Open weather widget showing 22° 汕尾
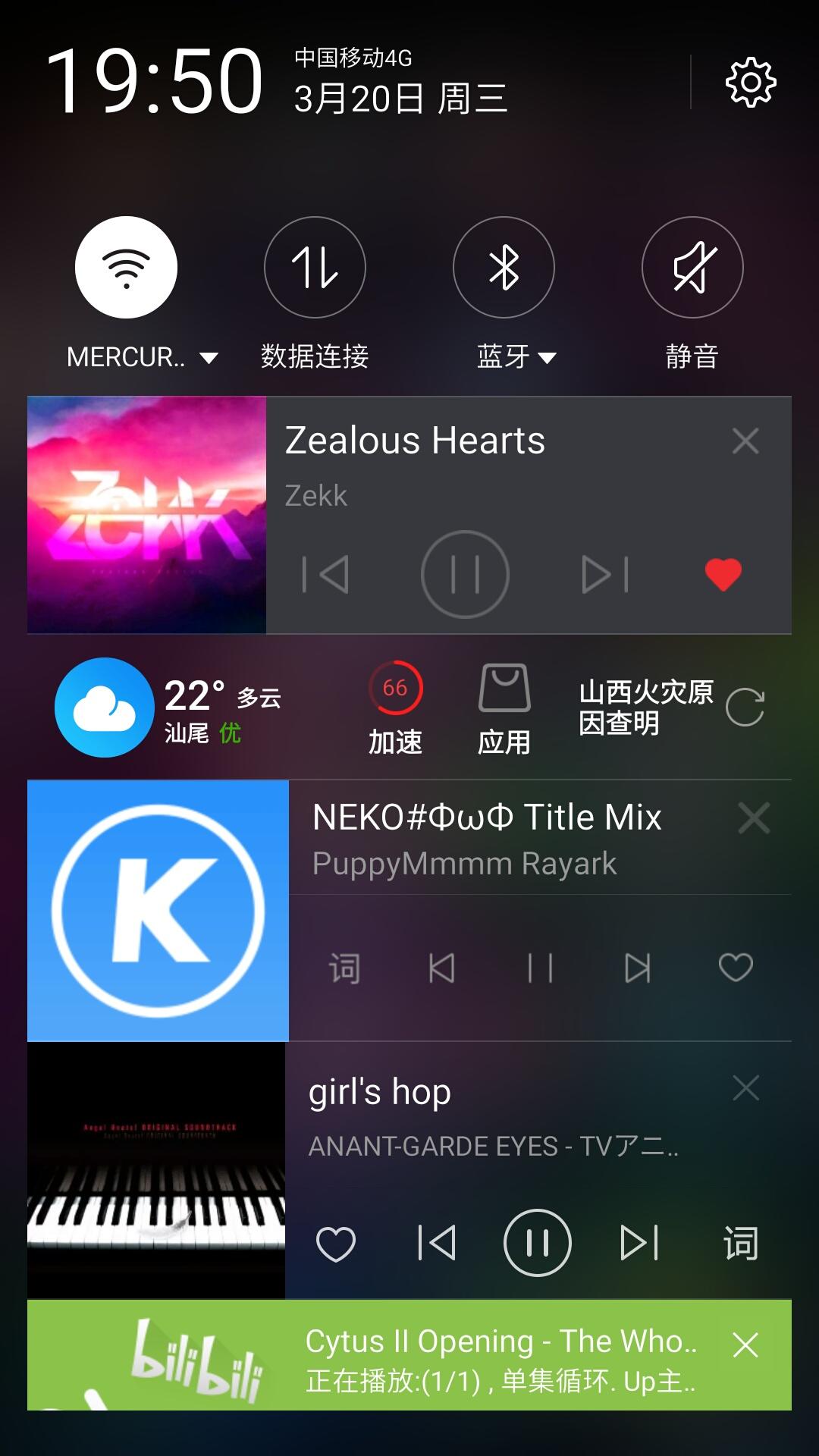 [167, 708]
